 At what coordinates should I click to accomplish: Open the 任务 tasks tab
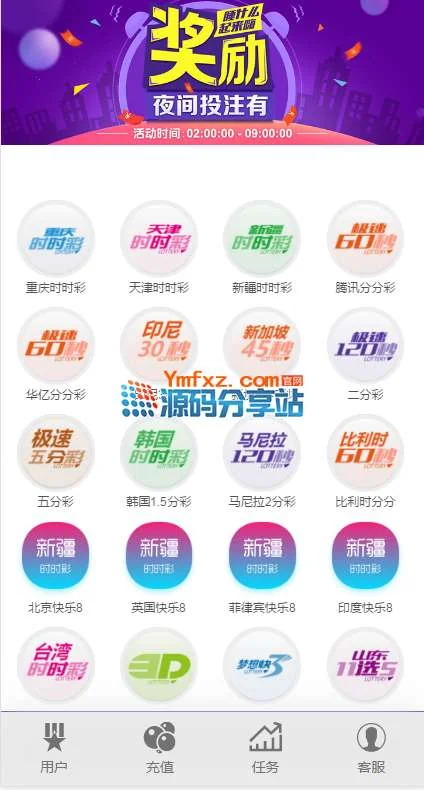point(265,749)
